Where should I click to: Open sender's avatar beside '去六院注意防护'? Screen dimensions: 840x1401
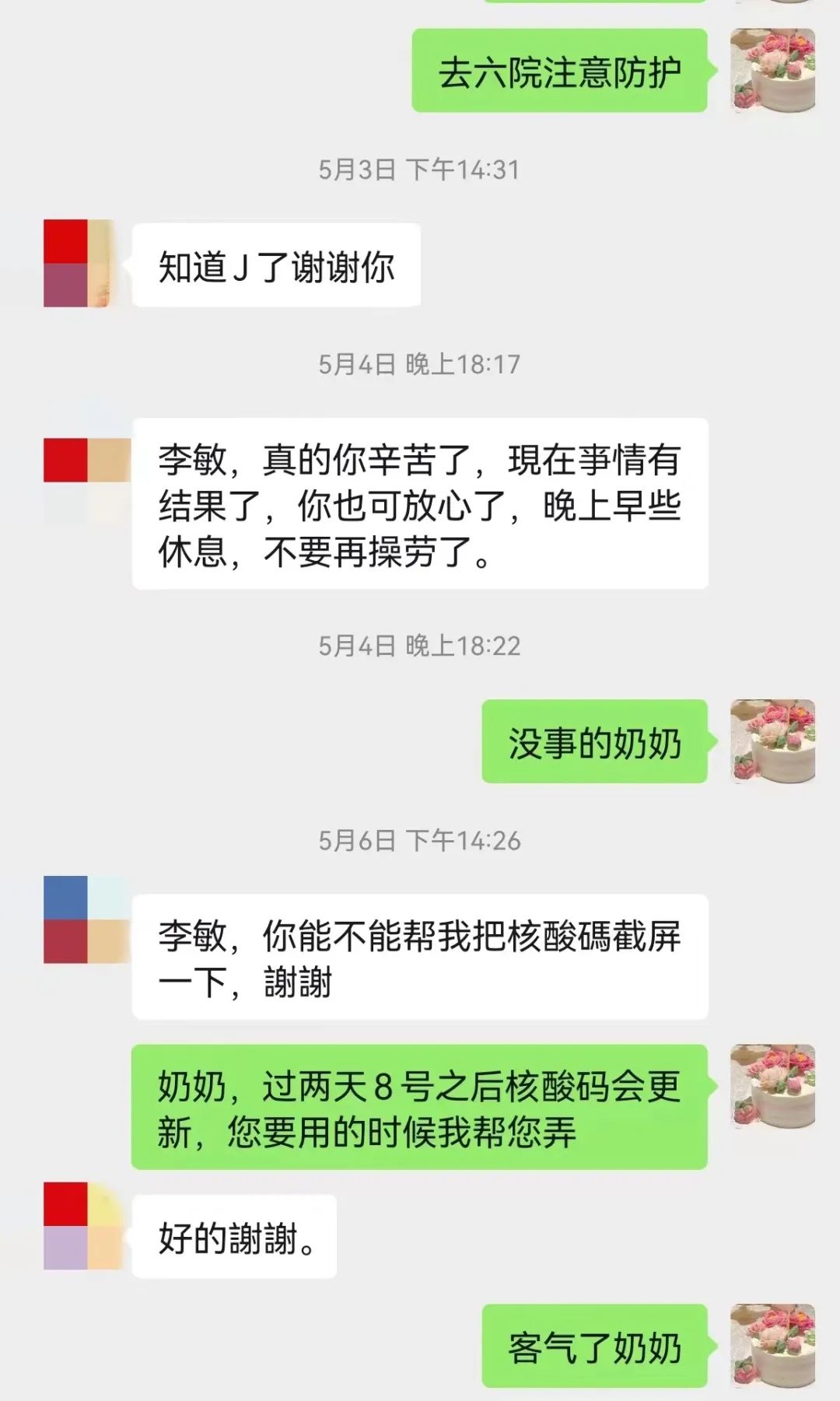pyautogui.click(x=772, y=71)
